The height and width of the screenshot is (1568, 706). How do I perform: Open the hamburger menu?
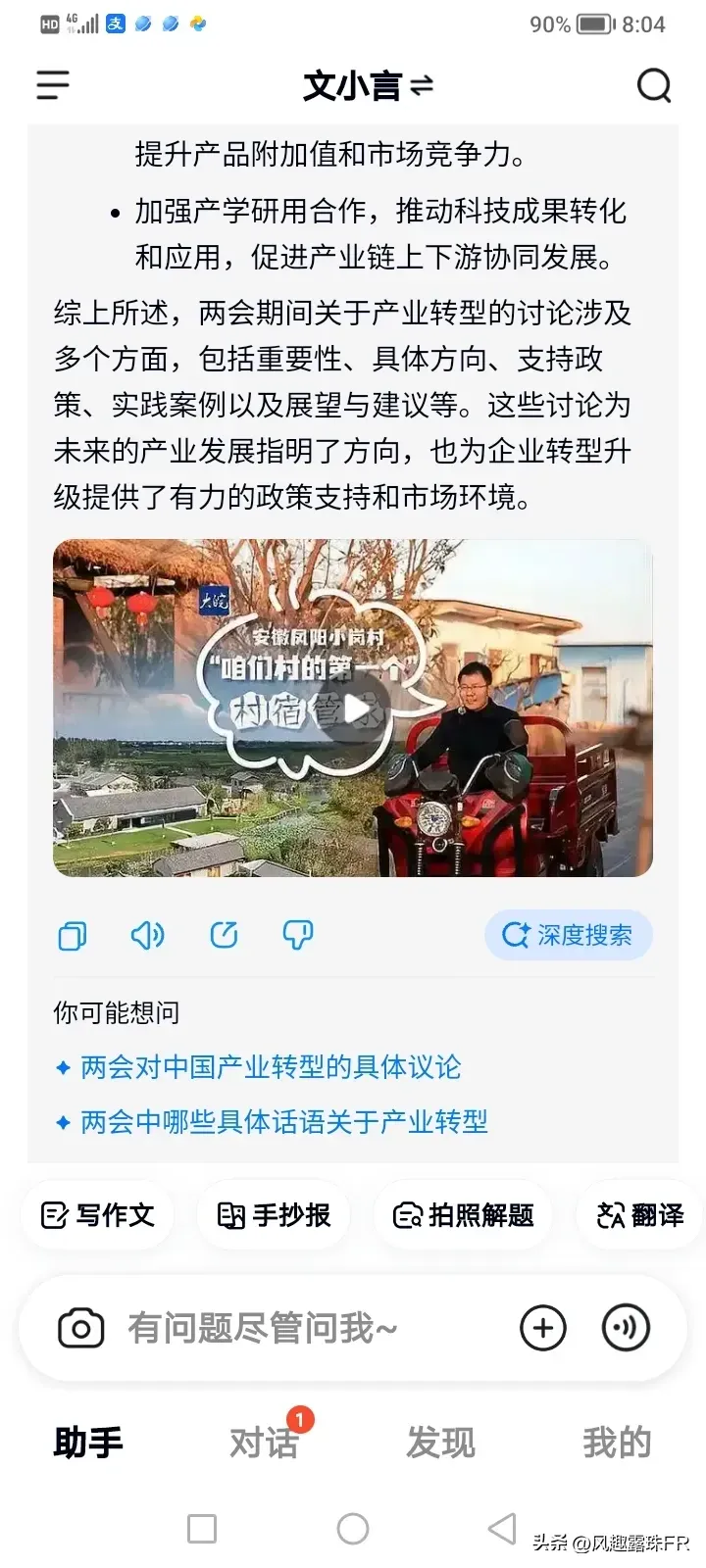pos(53,86)
